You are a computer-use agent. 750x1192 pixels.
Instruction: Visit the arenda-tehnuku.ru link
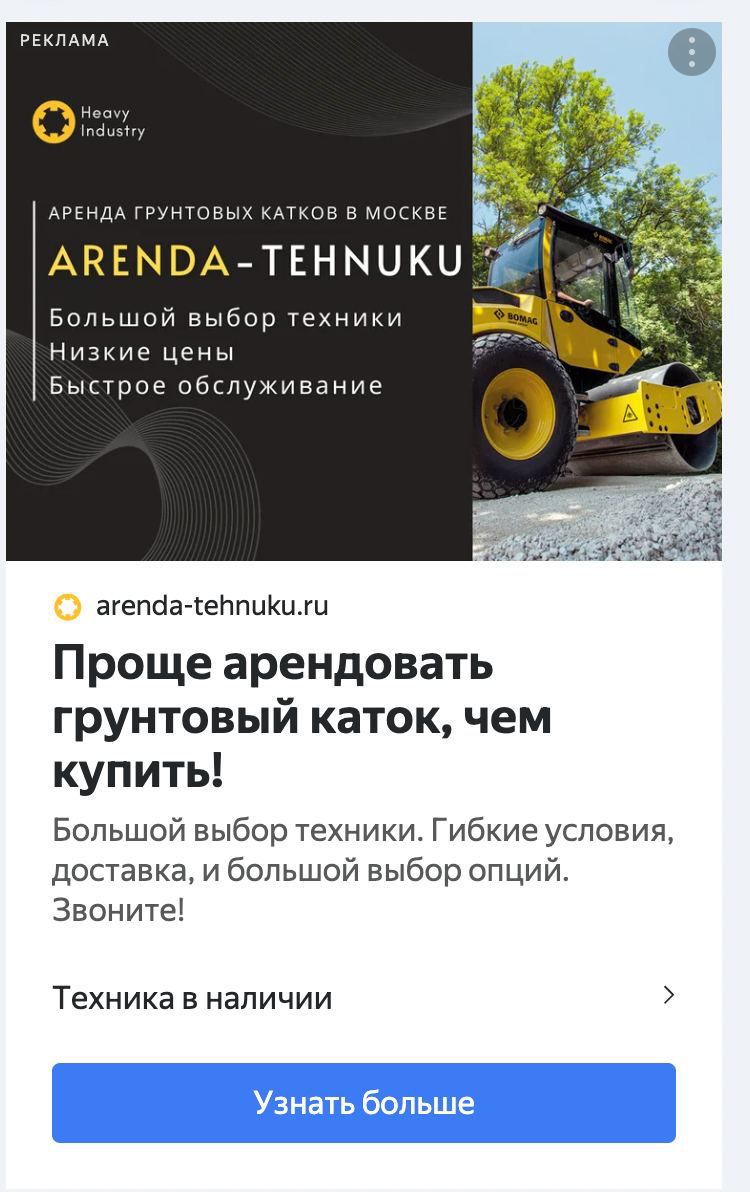pyautogui.click(x=212, y=606)
